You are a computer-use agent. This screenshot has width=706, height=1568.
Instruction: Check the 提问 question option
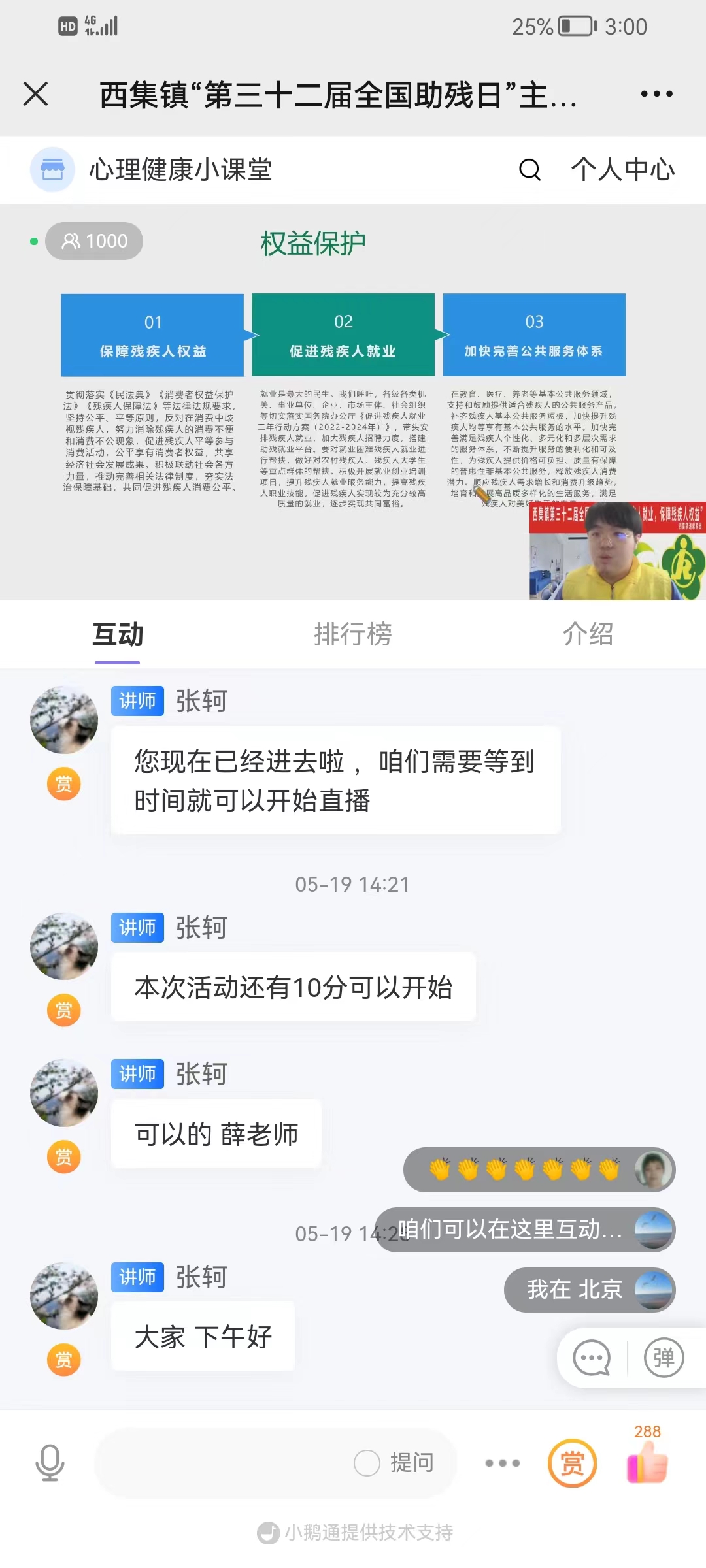[367, 1462]
